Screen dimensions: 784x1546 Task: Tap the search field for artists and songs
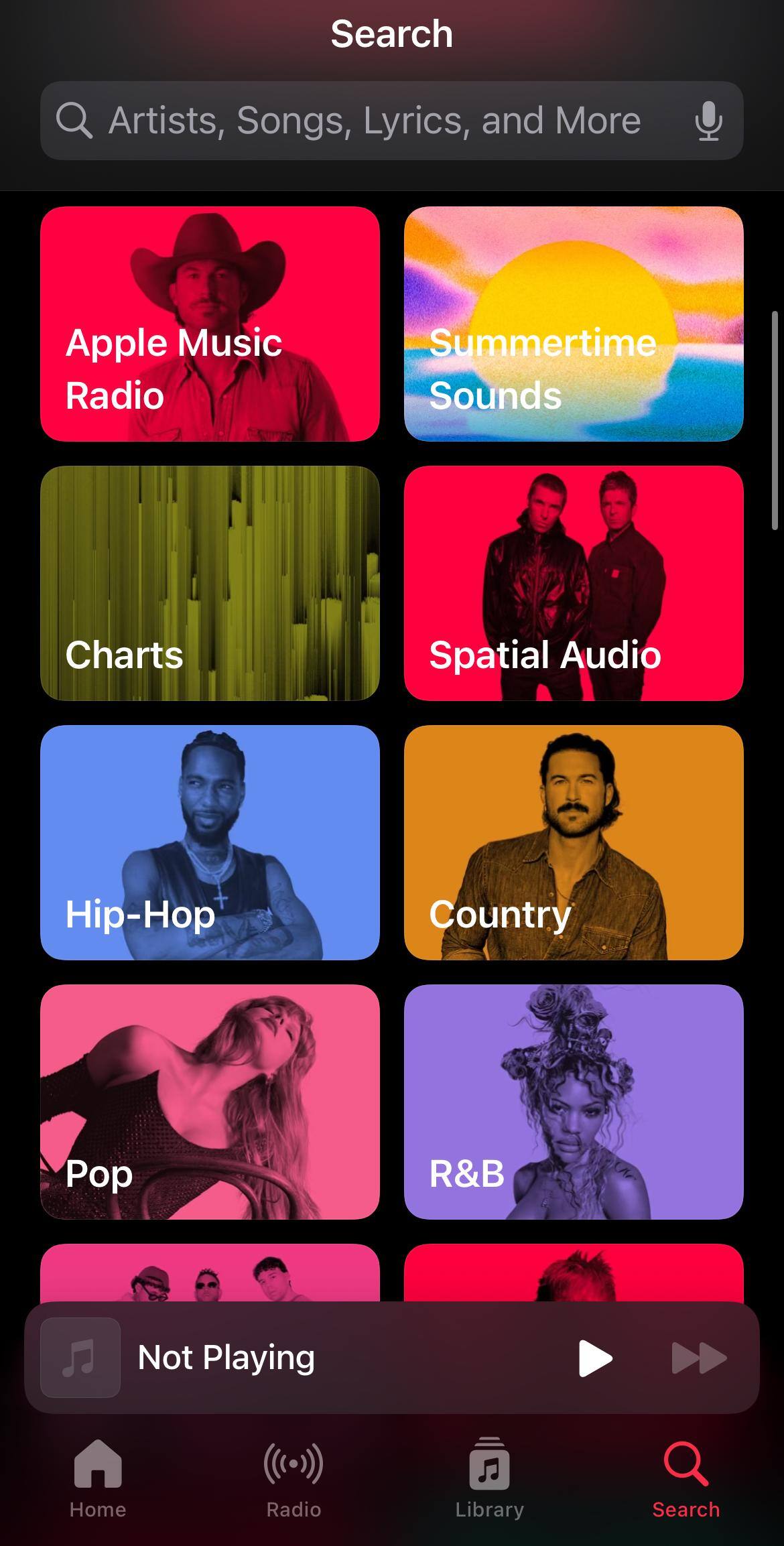tap(375, 121)
